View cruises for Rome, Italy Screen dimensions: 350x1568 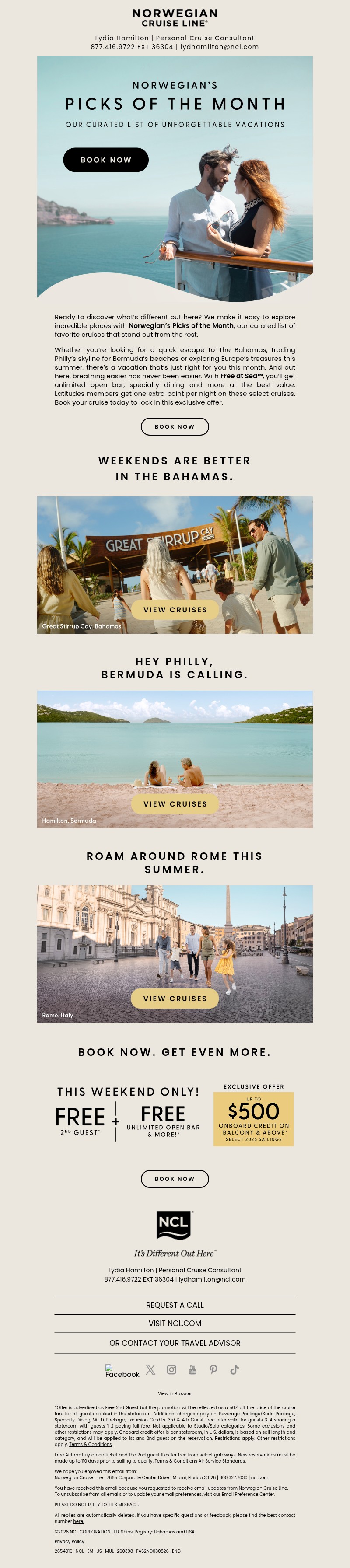175,998
